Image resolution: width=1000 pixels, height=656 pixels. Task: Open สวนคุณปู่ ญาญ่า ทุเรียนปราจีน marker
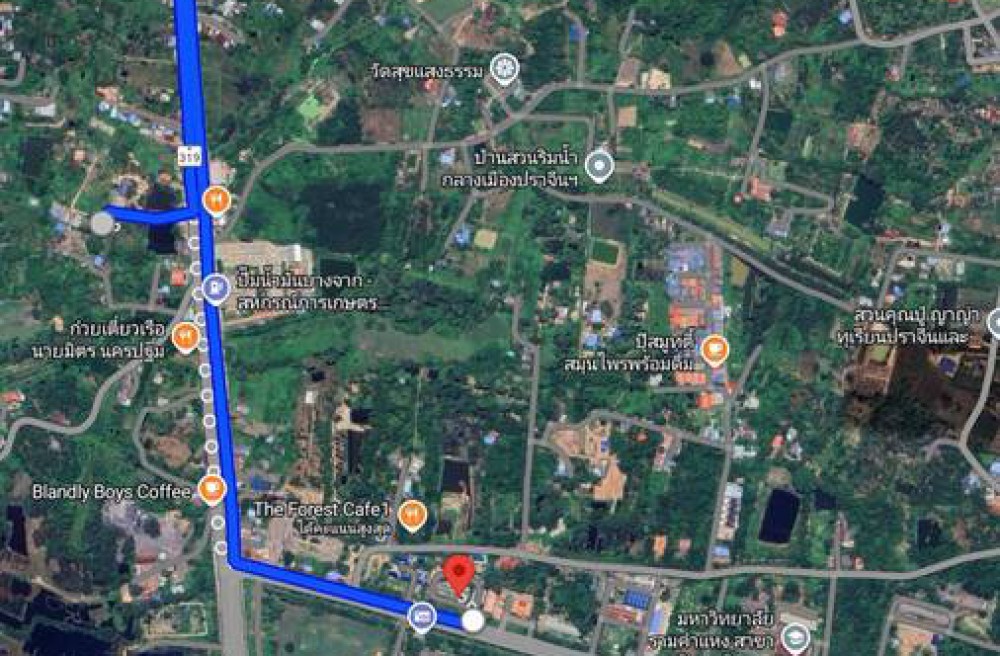(995, 322)
